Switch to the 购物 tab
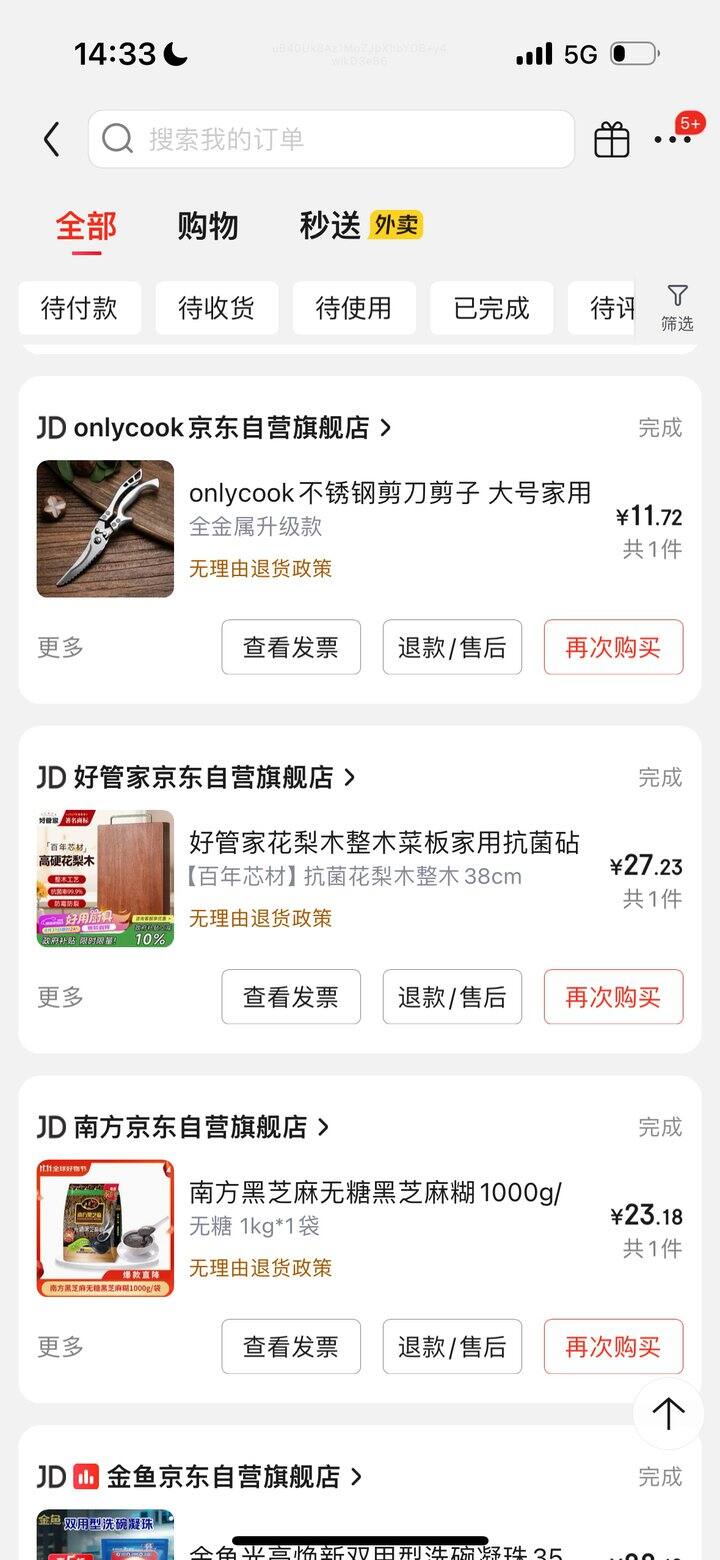 [207, 226]
